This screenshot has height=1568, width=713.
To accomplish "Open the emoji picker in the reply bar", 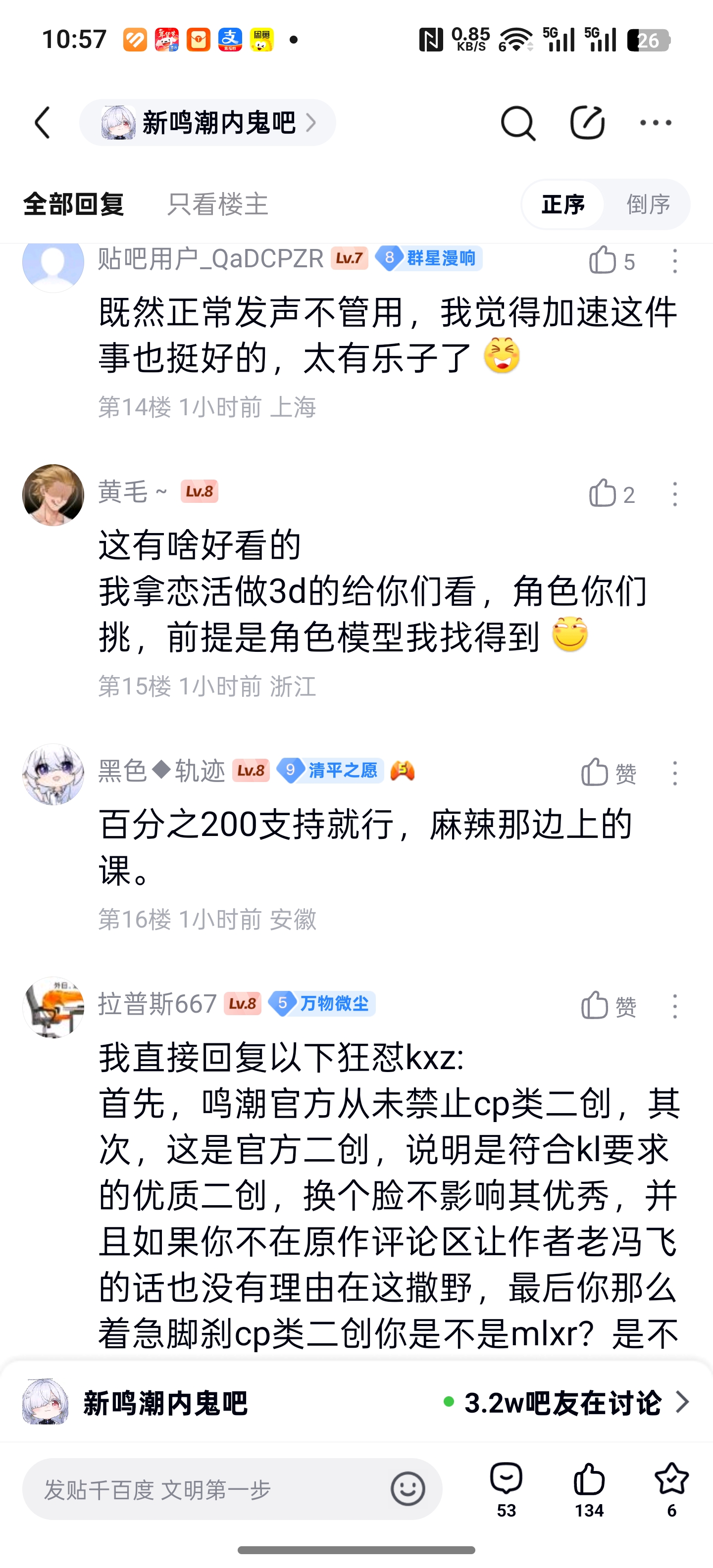I will [407, 1489].
